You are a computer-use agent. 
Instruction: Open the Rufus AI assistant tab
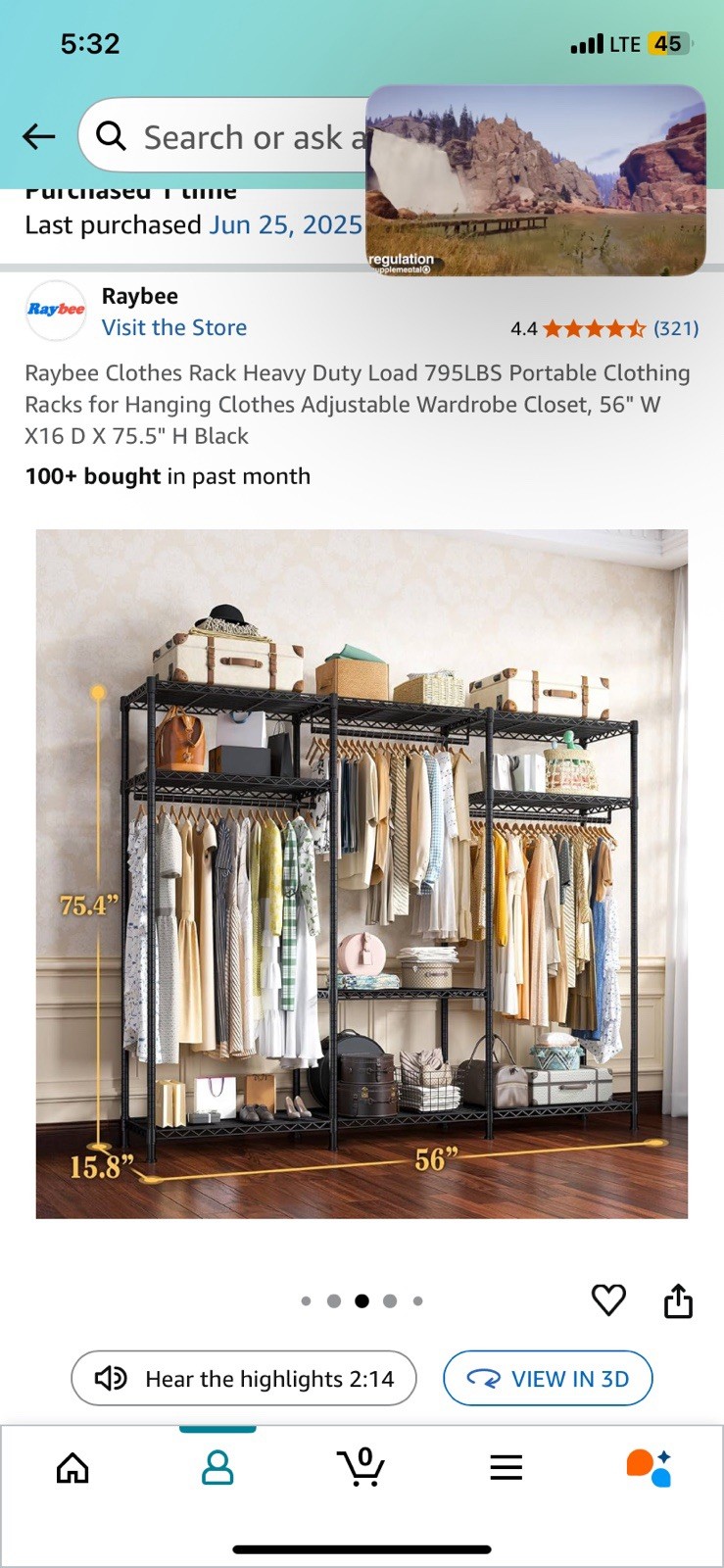pyautogui.click(x=649, y=1468)
